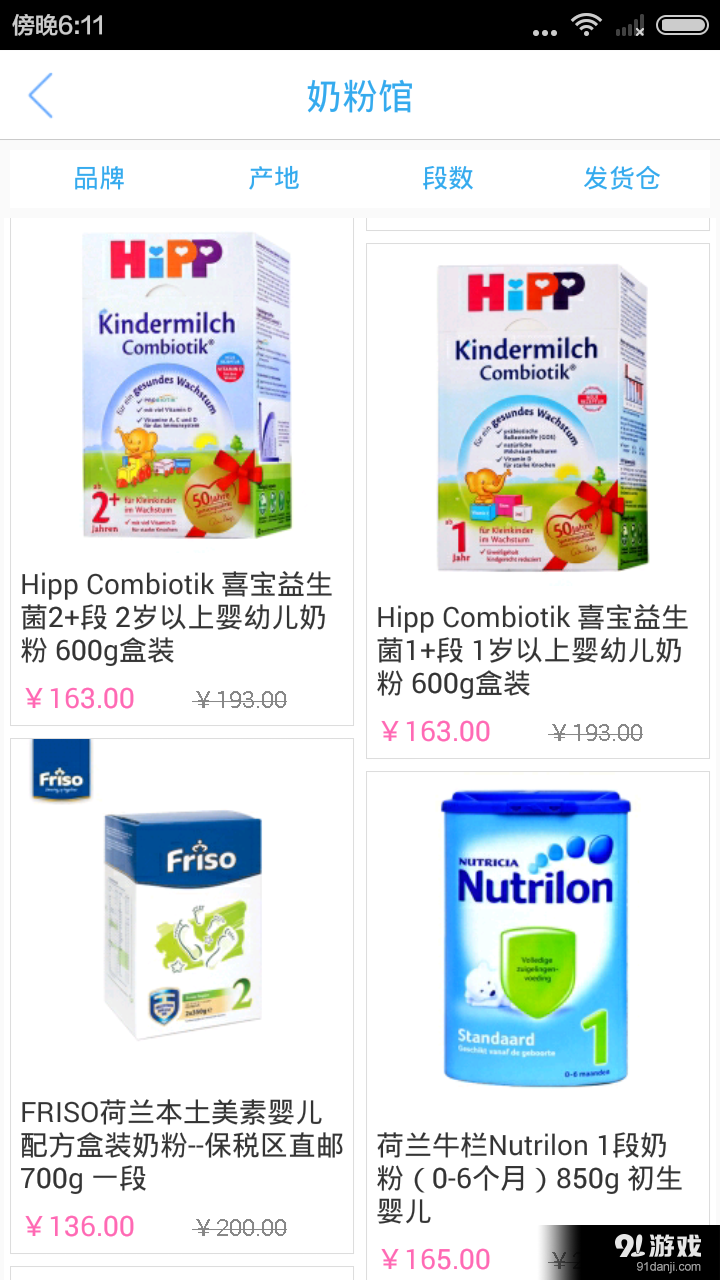Open the FRISO荷兰本土美素 product listing
Viewport: 720px width, 1280px height.
pyautogui.click(x=182, y=1145)
